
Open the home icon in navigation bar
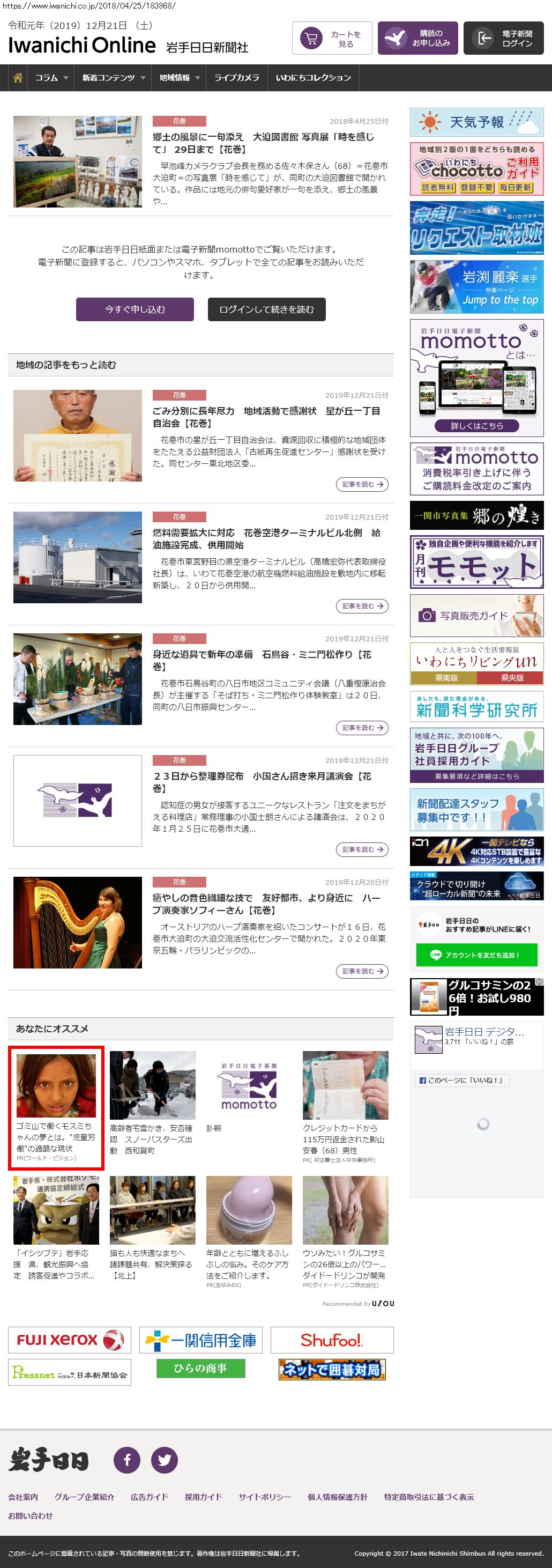18,78
